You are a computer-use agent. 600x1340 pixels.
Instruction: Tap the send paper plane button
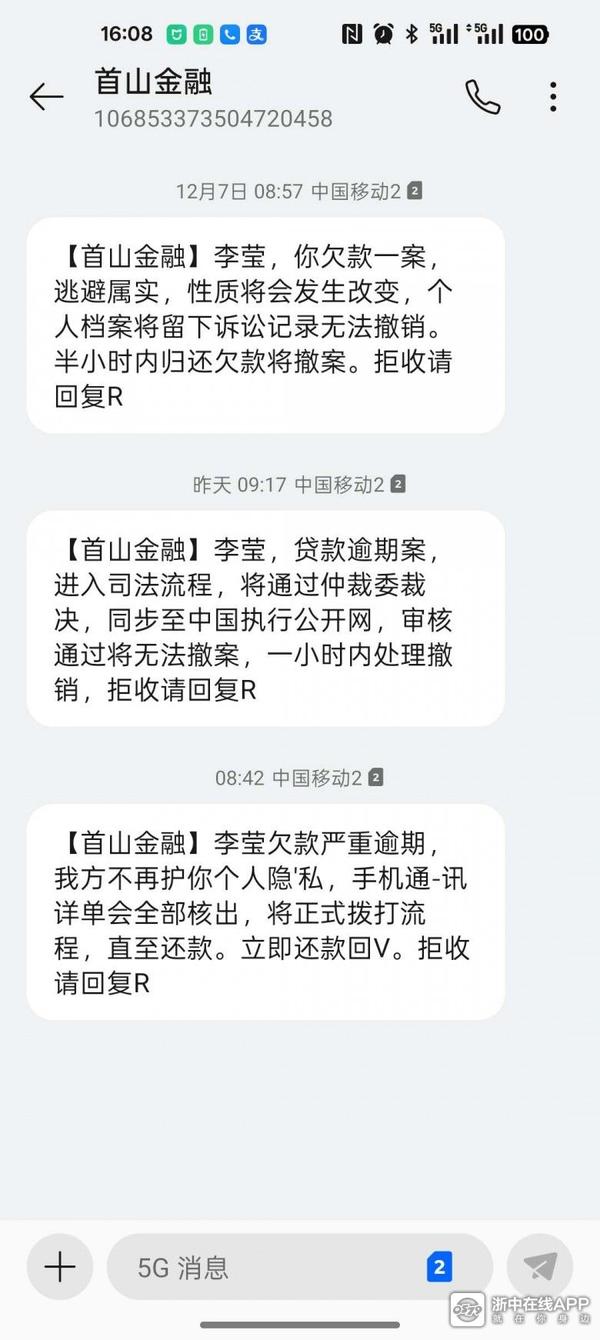pos(540,1267)
